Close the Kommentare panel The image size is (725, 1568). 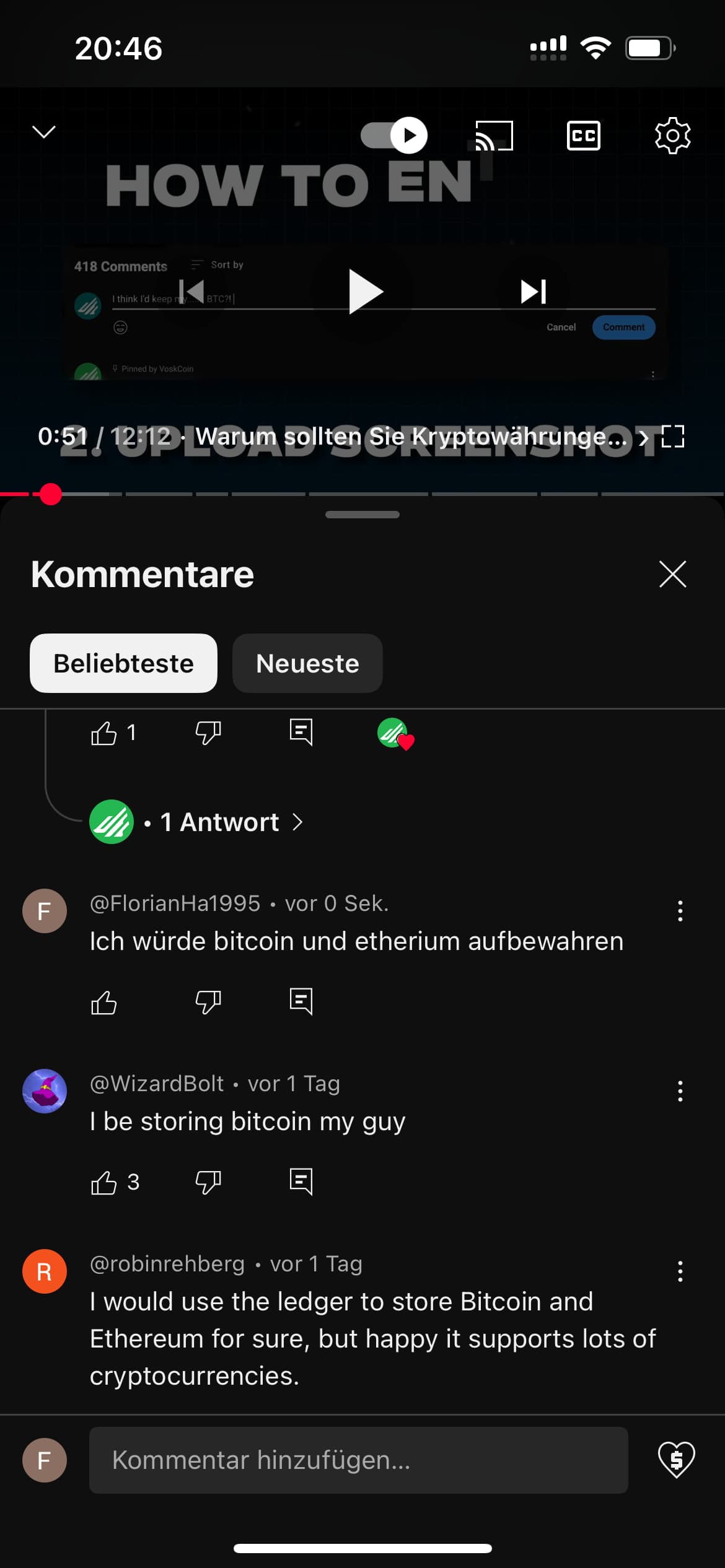672,574
